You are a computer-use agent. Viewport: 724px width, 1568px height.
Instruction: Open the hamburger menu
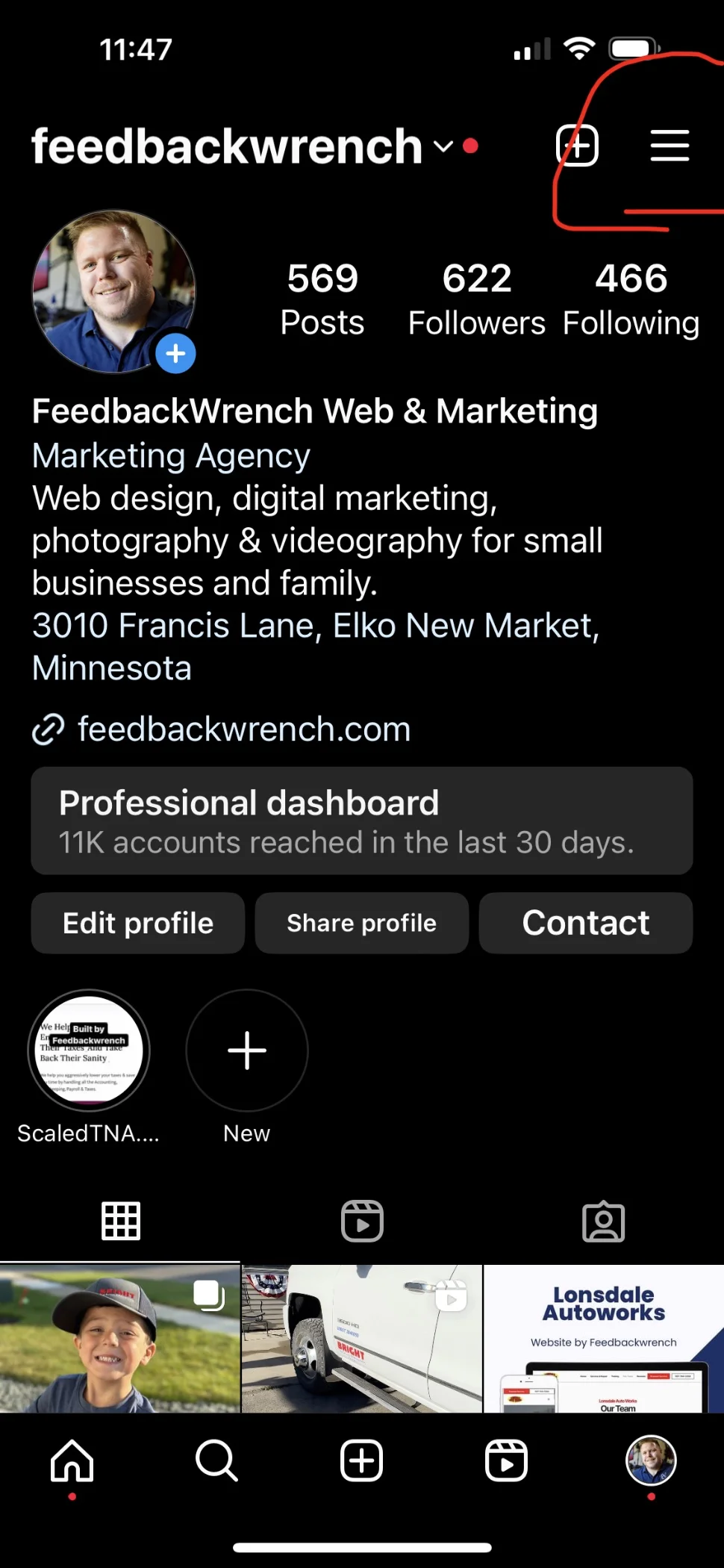click(670, 145)
